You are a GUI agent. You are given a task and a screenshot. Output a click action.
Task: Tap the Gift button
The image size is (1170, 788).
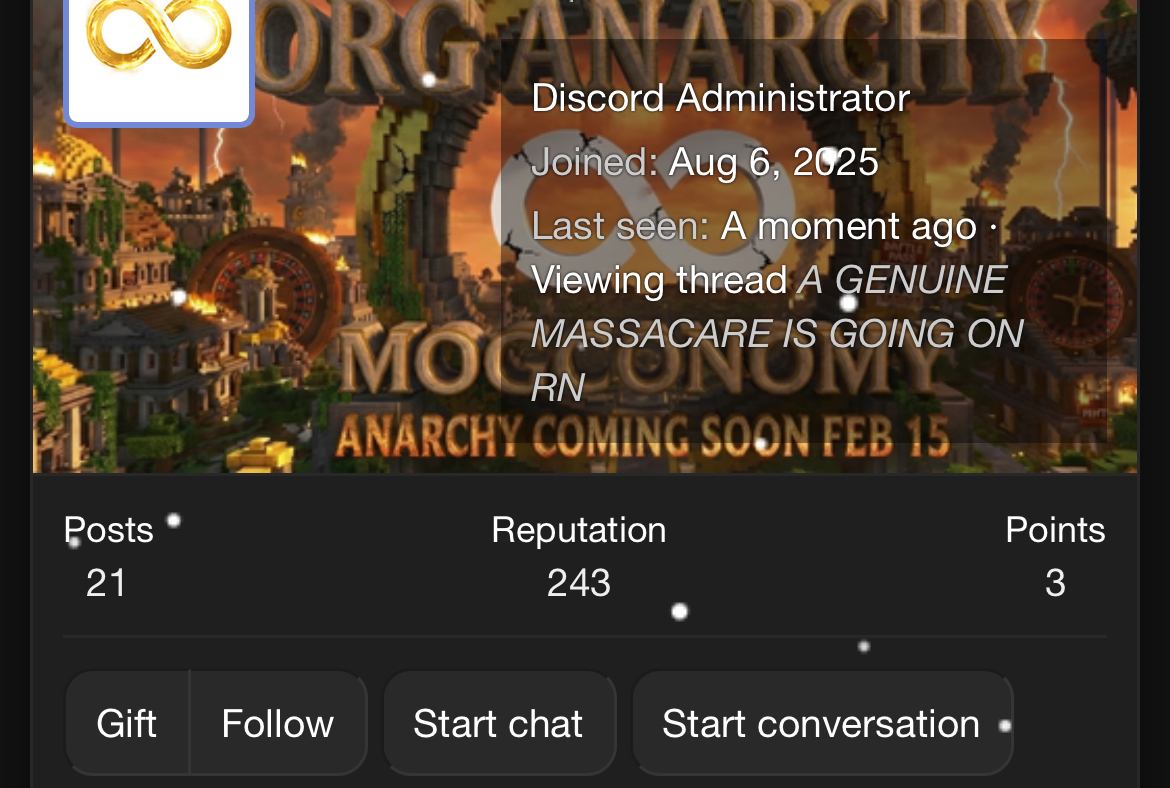(x=127, y=723)
